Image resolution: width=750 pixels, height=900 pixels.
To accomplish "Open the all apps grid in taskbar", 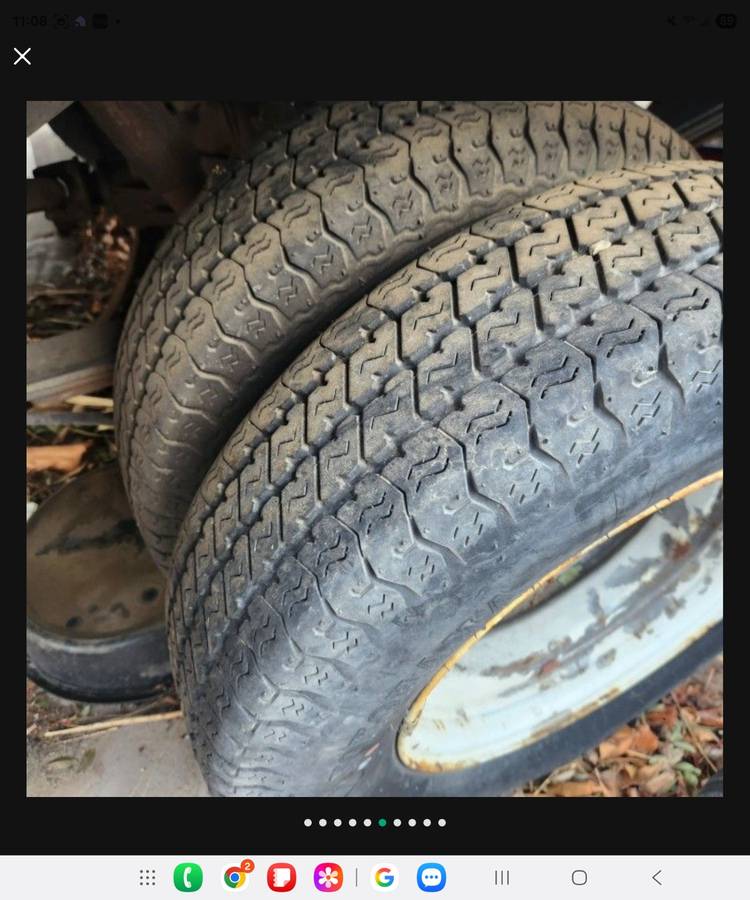I will click(147, 878).
